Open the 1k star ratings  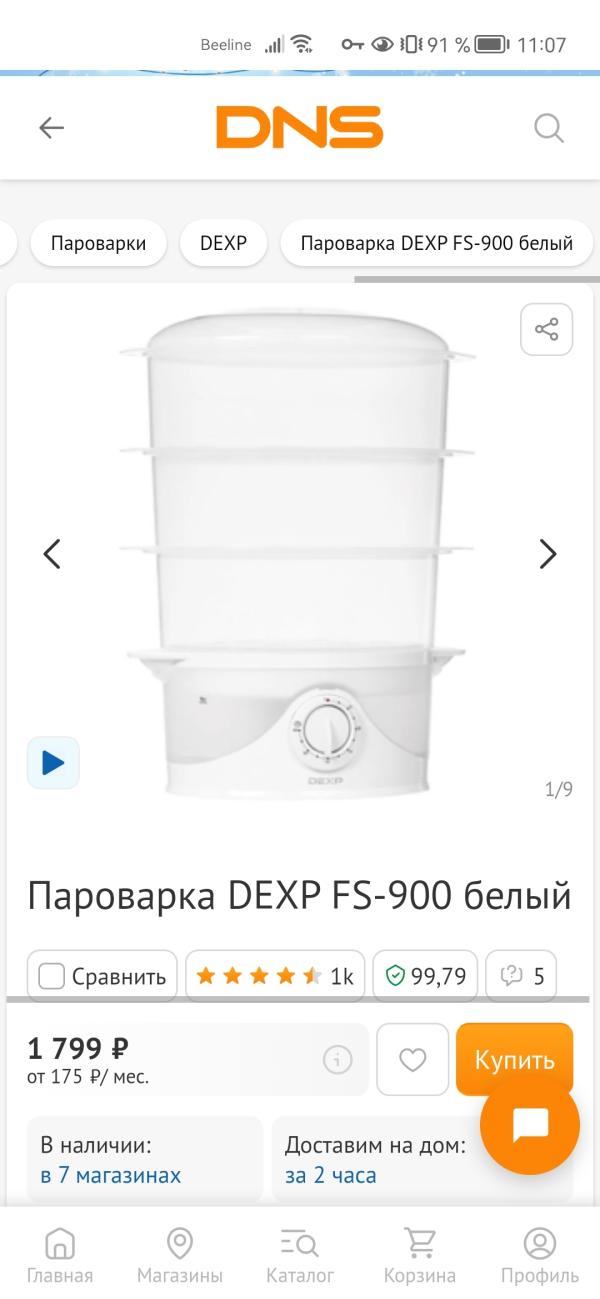[x=275, y=976]
